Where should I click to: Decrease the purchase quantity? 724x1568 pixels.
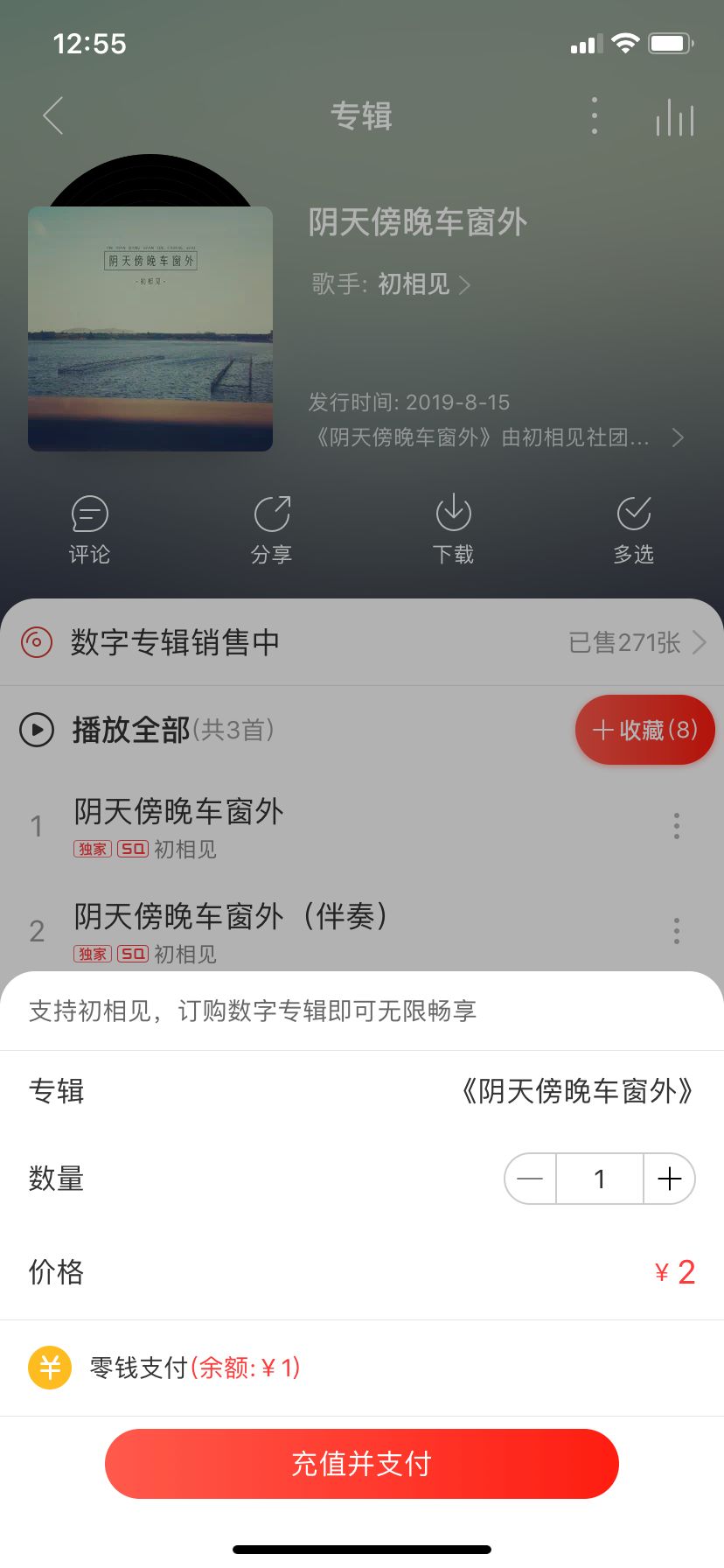tap(530, 1179)
